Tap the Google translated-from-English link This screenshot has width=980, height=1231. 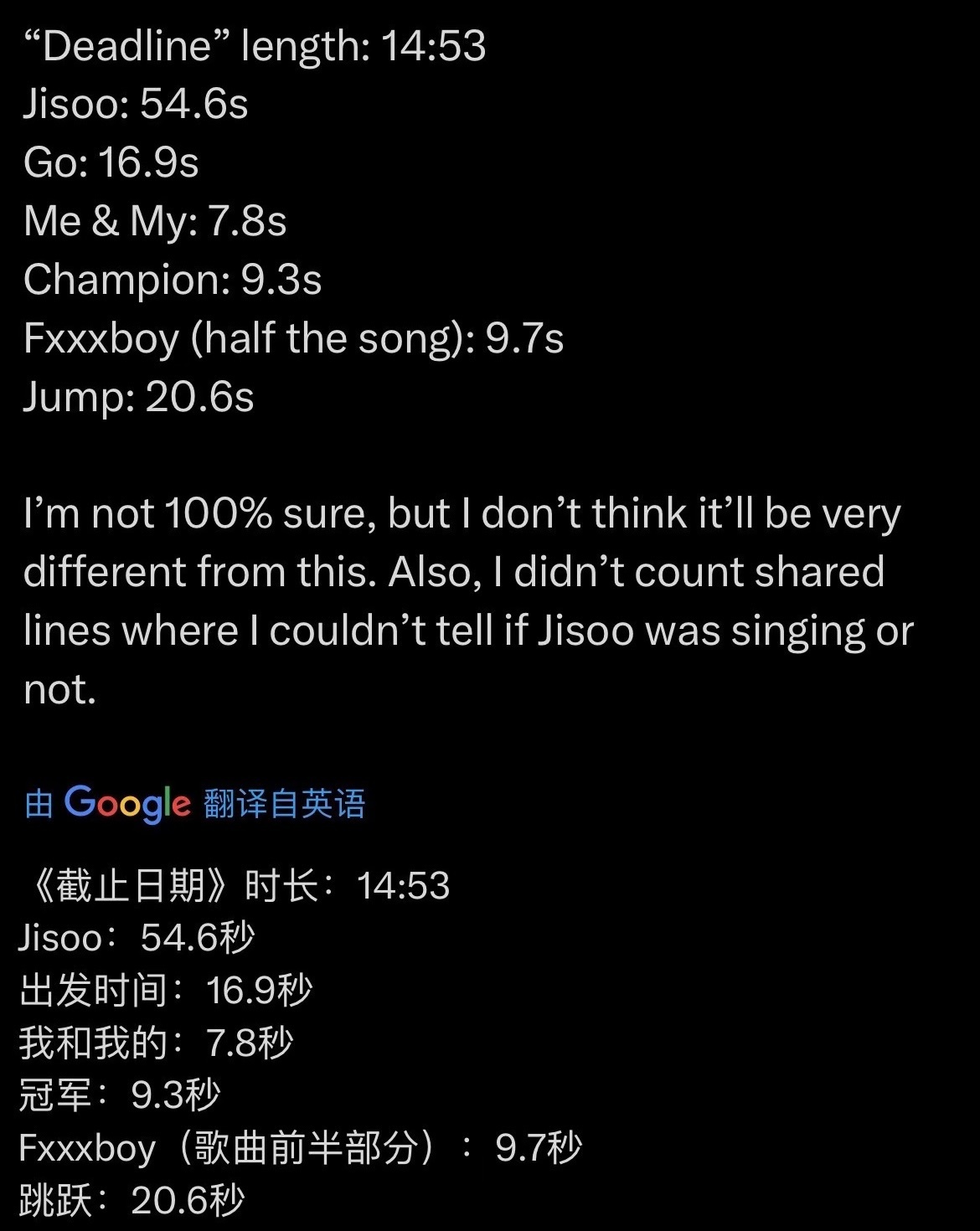(195, 804)
